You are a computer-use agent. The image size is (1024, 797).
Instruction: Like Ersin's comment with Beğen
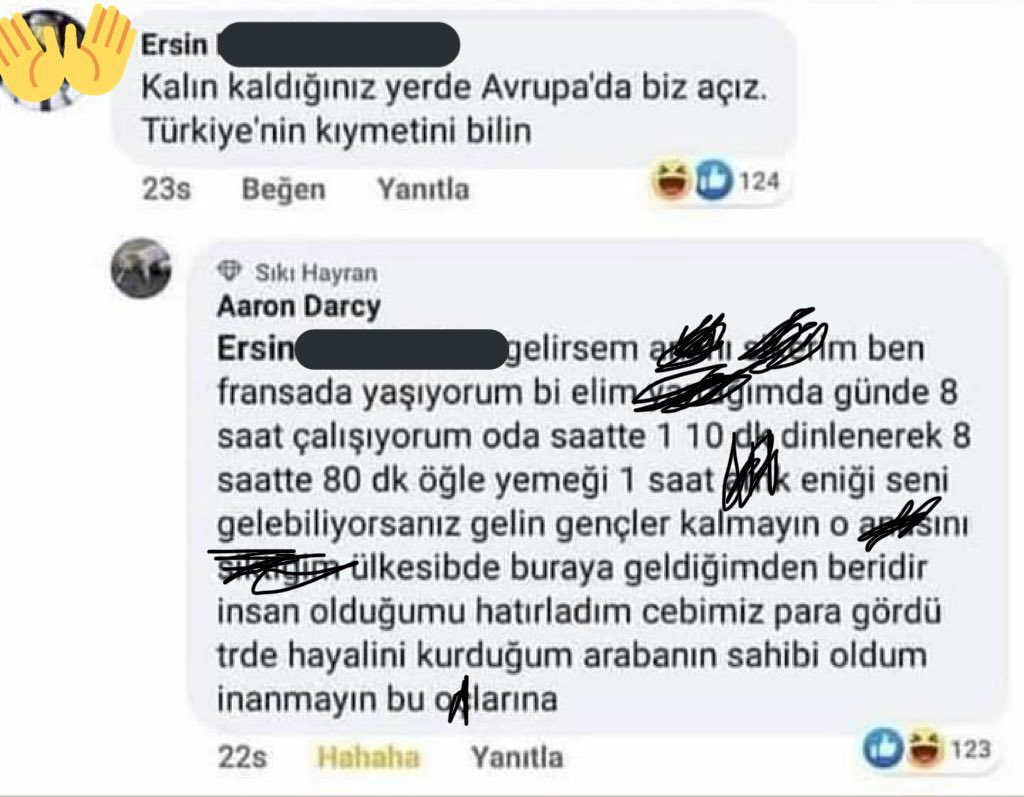pyautogui.click(x=284, y=189)
